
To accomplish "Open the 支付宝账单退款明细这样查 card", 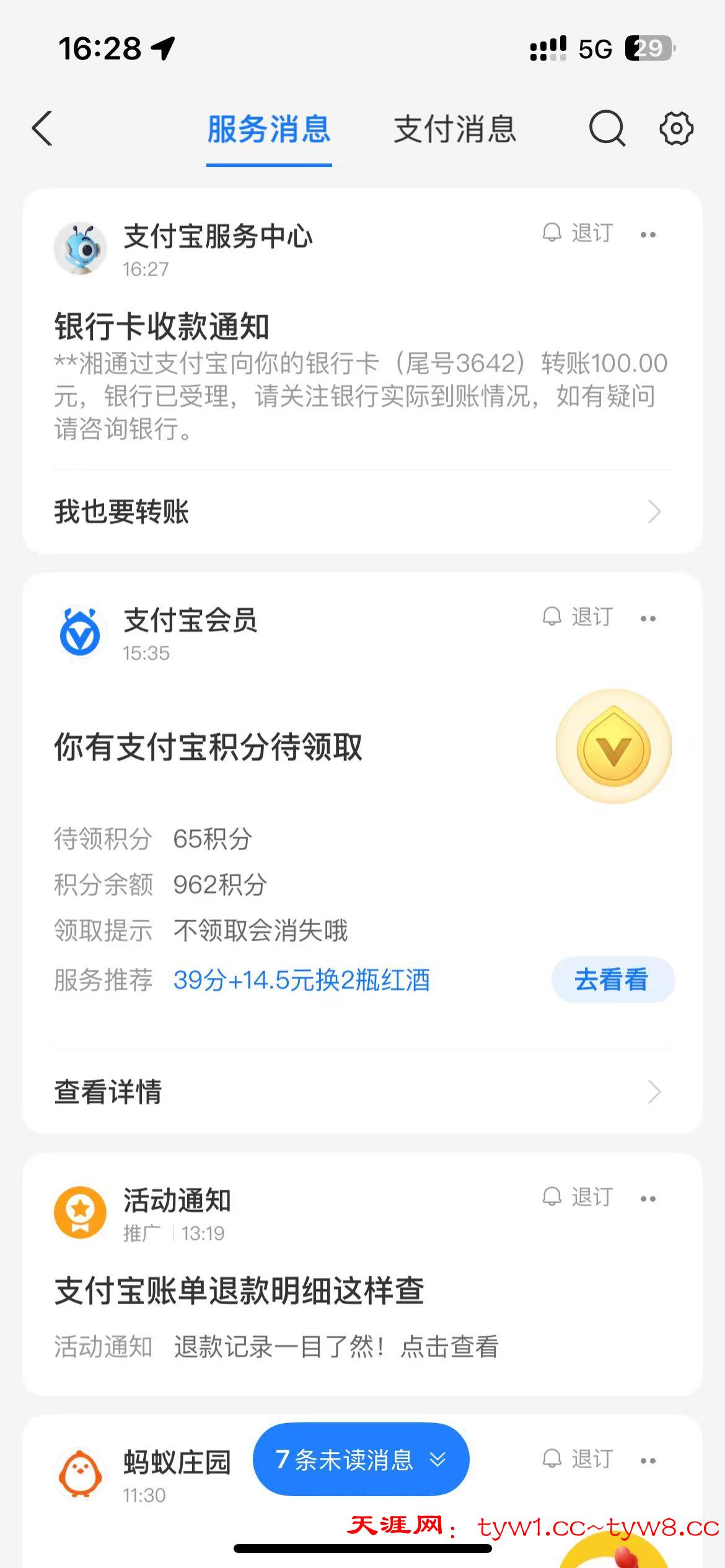I will (239, 1292).
